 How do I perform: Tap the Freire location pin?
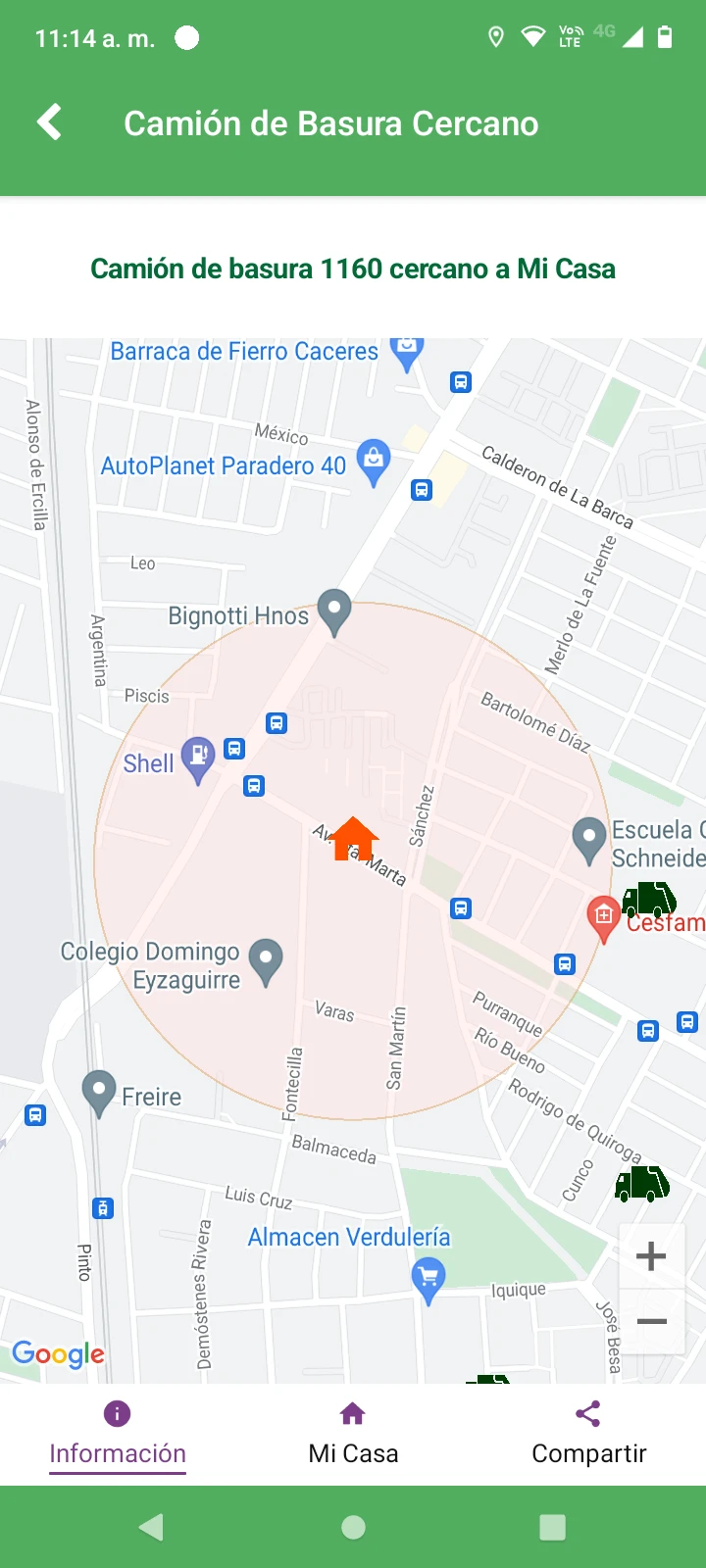tap(99, 1091)
